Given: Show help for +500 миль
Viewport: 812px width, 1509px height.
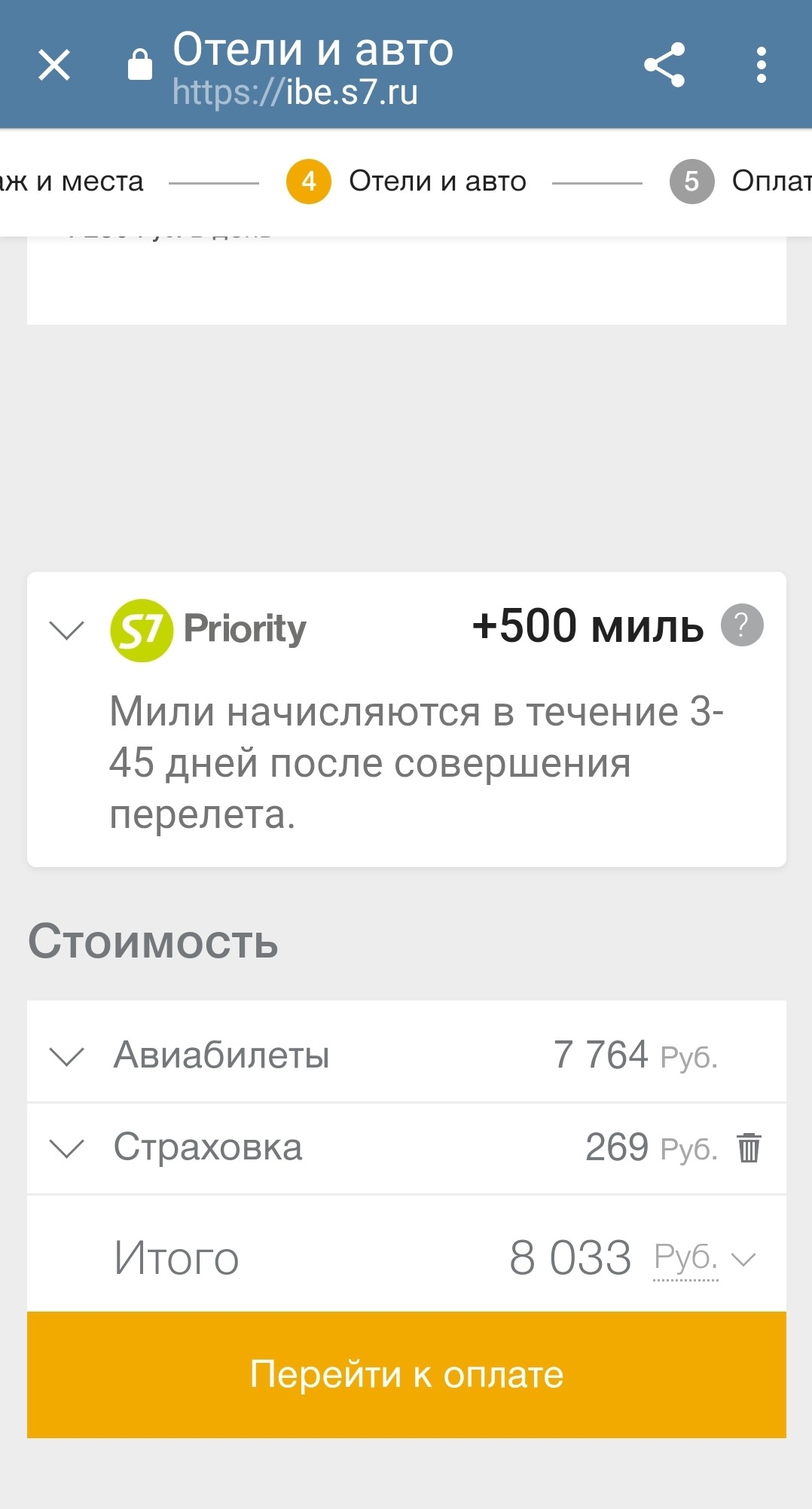Looking at the screenshot, I should pyautogui.click(x=742, y=625).
